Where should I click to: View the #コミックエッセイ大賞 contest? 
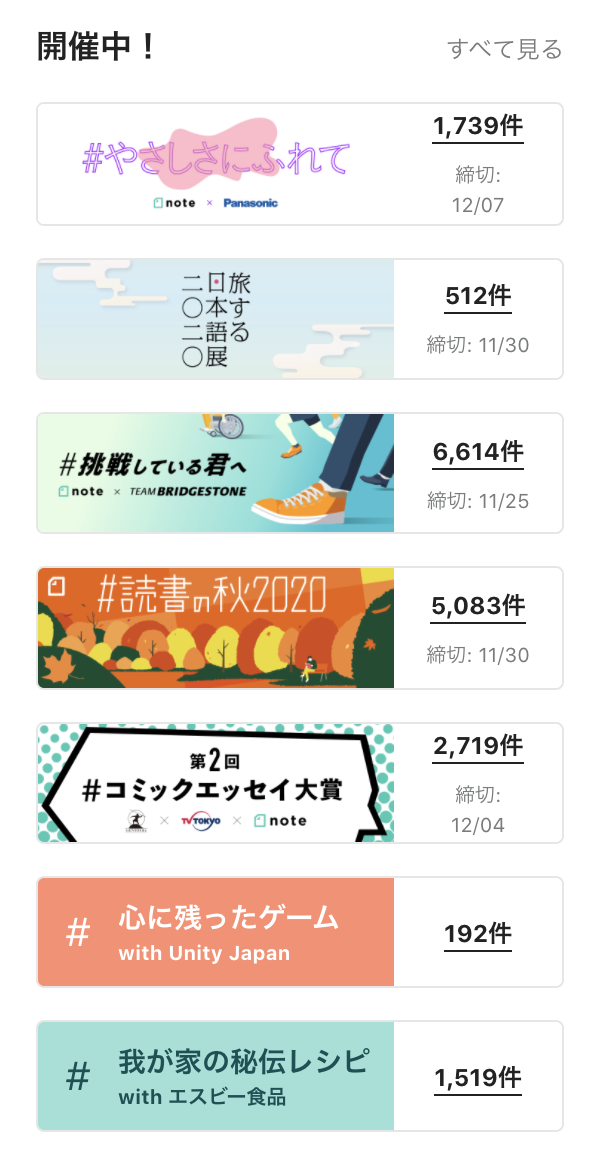point(300,783)
